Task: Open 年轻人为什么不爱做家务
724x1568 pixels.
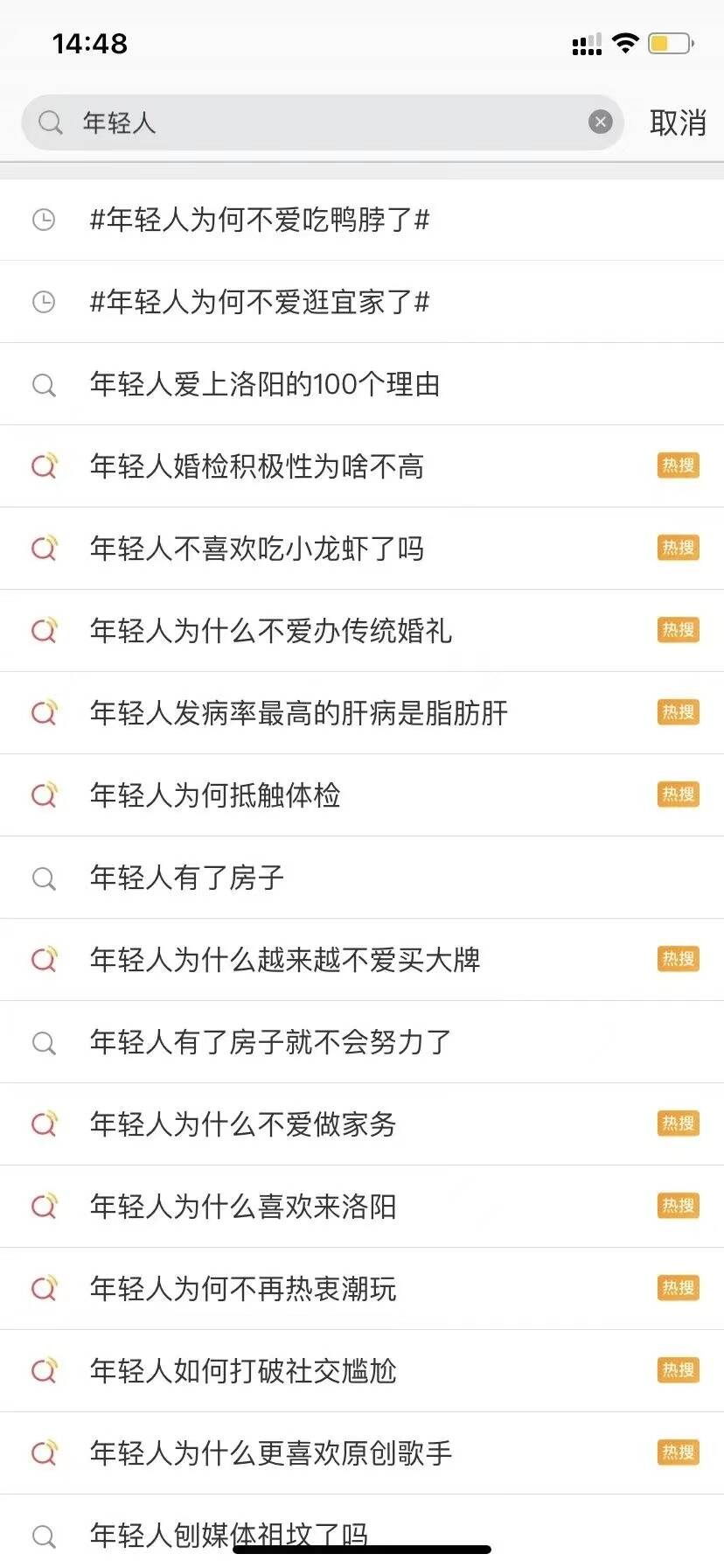Action: 243,1124
